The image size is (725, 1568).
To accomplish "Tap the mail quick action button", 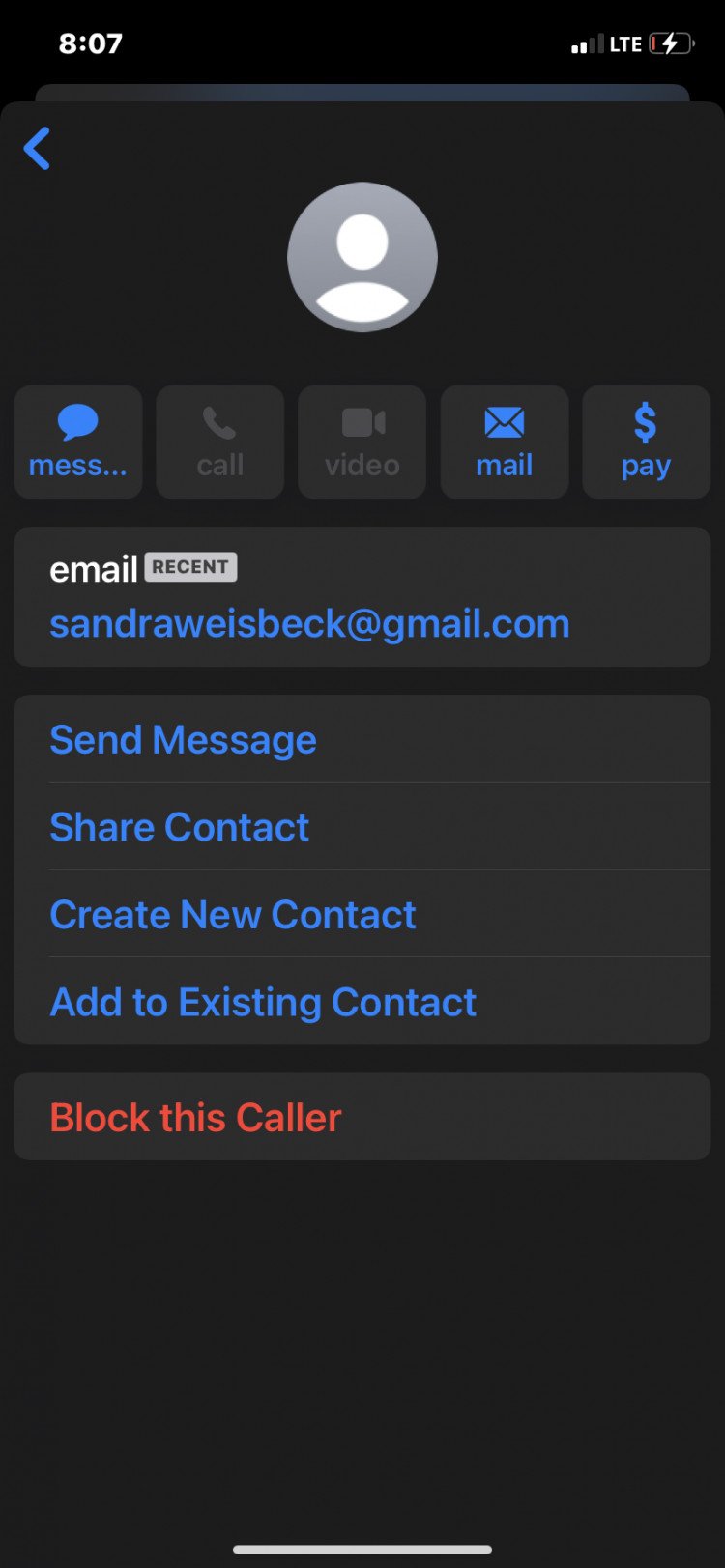I will 504,442.
